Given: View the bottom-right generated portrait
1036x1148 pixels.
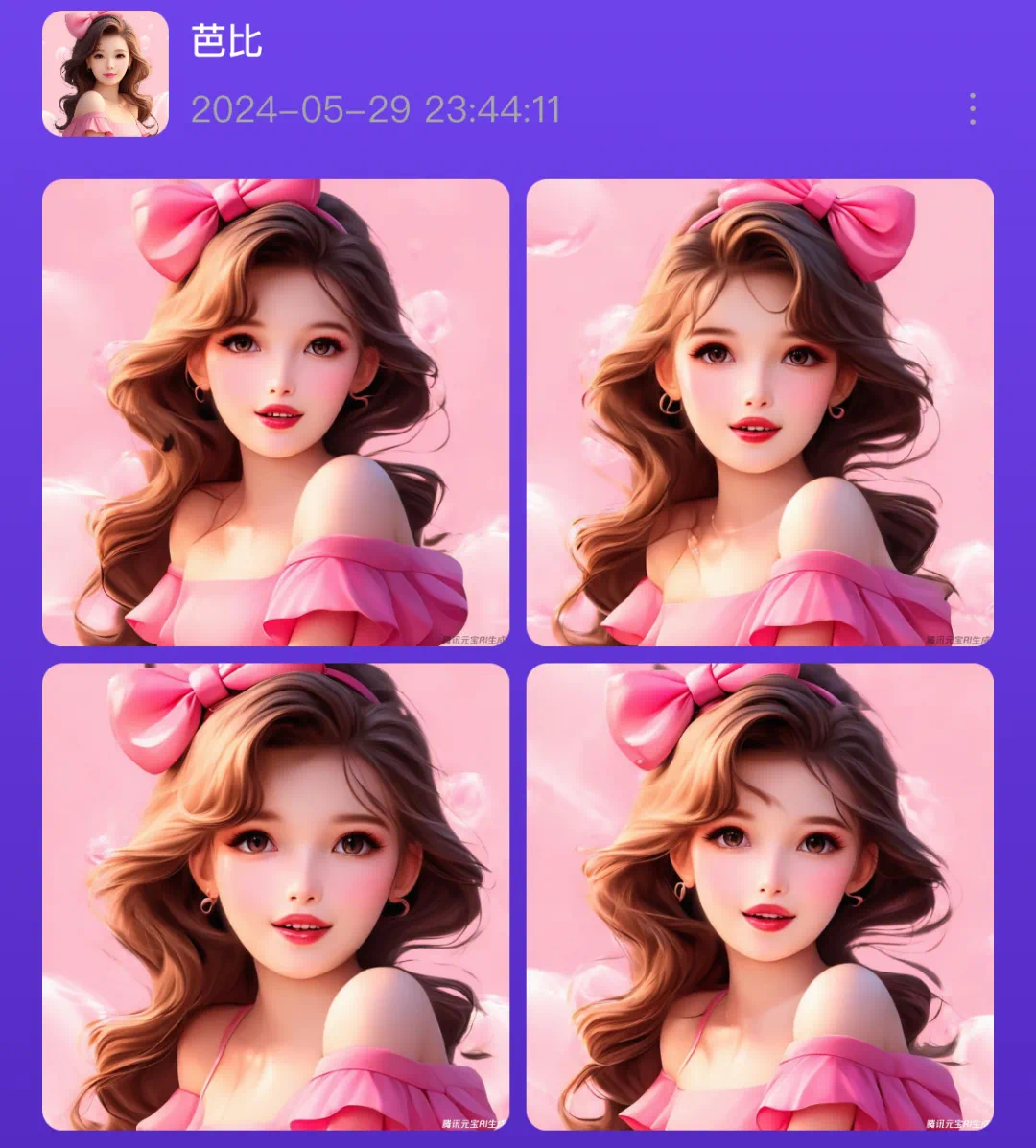Looking at the screenshot, I should [x=760, y=897].
